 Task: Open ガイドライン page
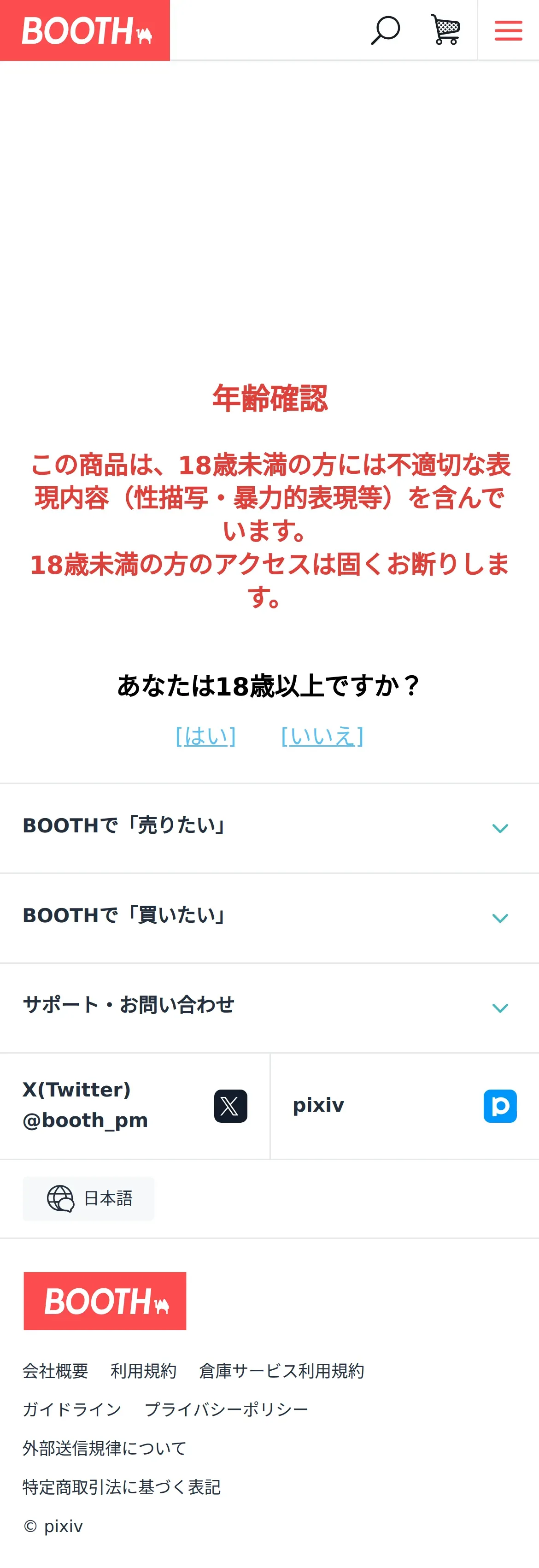[x=72, y=1409]
